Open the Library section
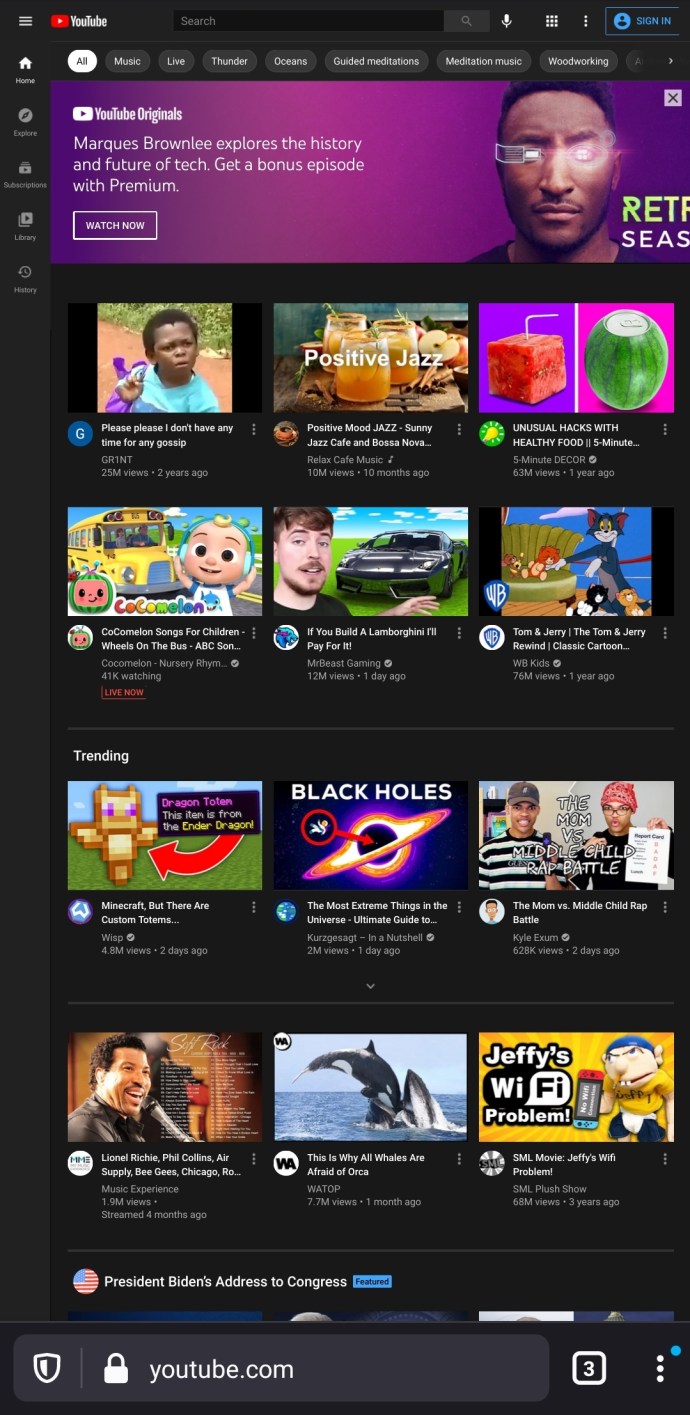The image size is (690, 1415). (x=25, y=226)
